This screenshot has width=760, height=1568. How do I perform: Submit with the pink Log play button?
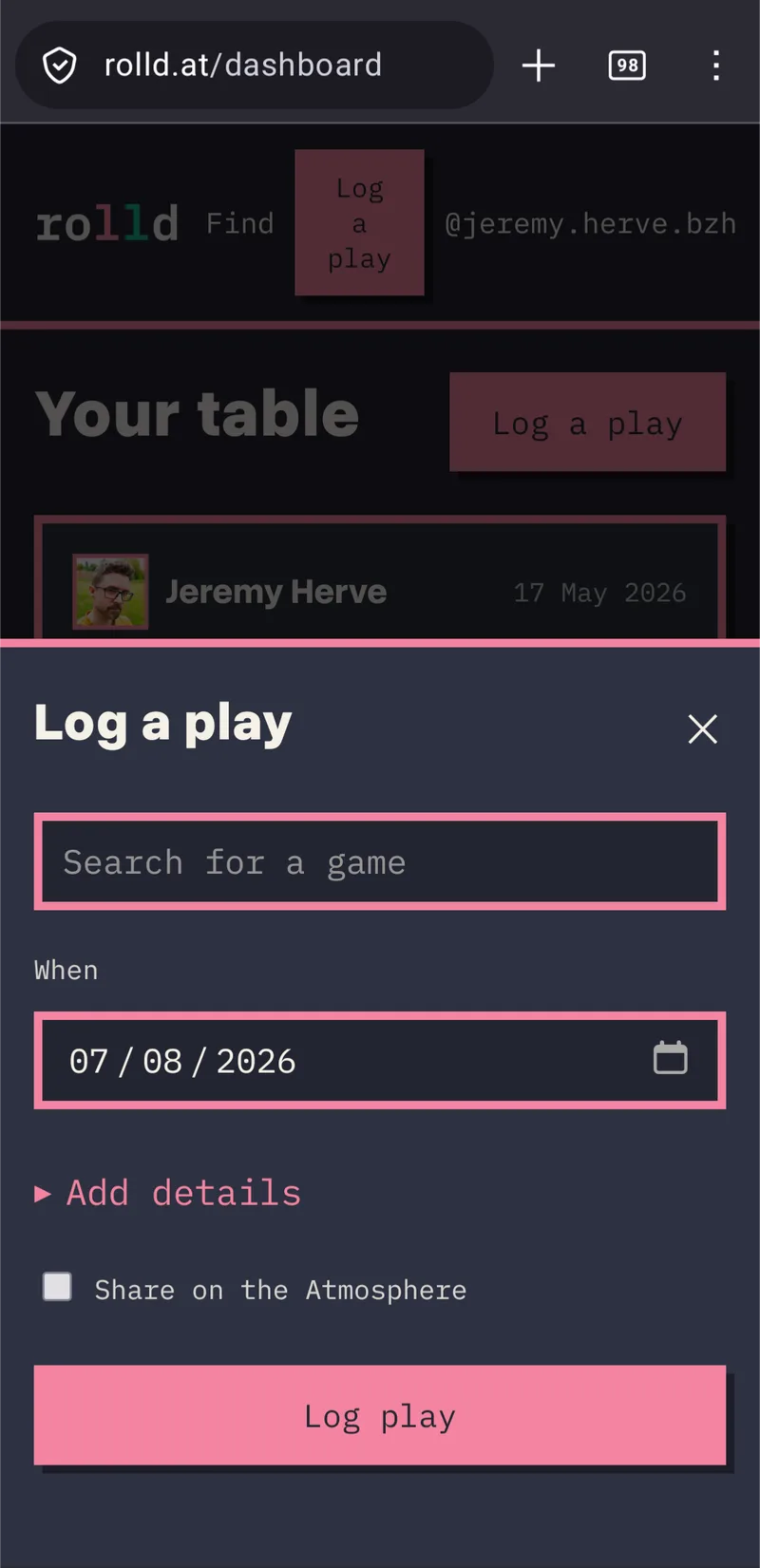point(380,1415)
